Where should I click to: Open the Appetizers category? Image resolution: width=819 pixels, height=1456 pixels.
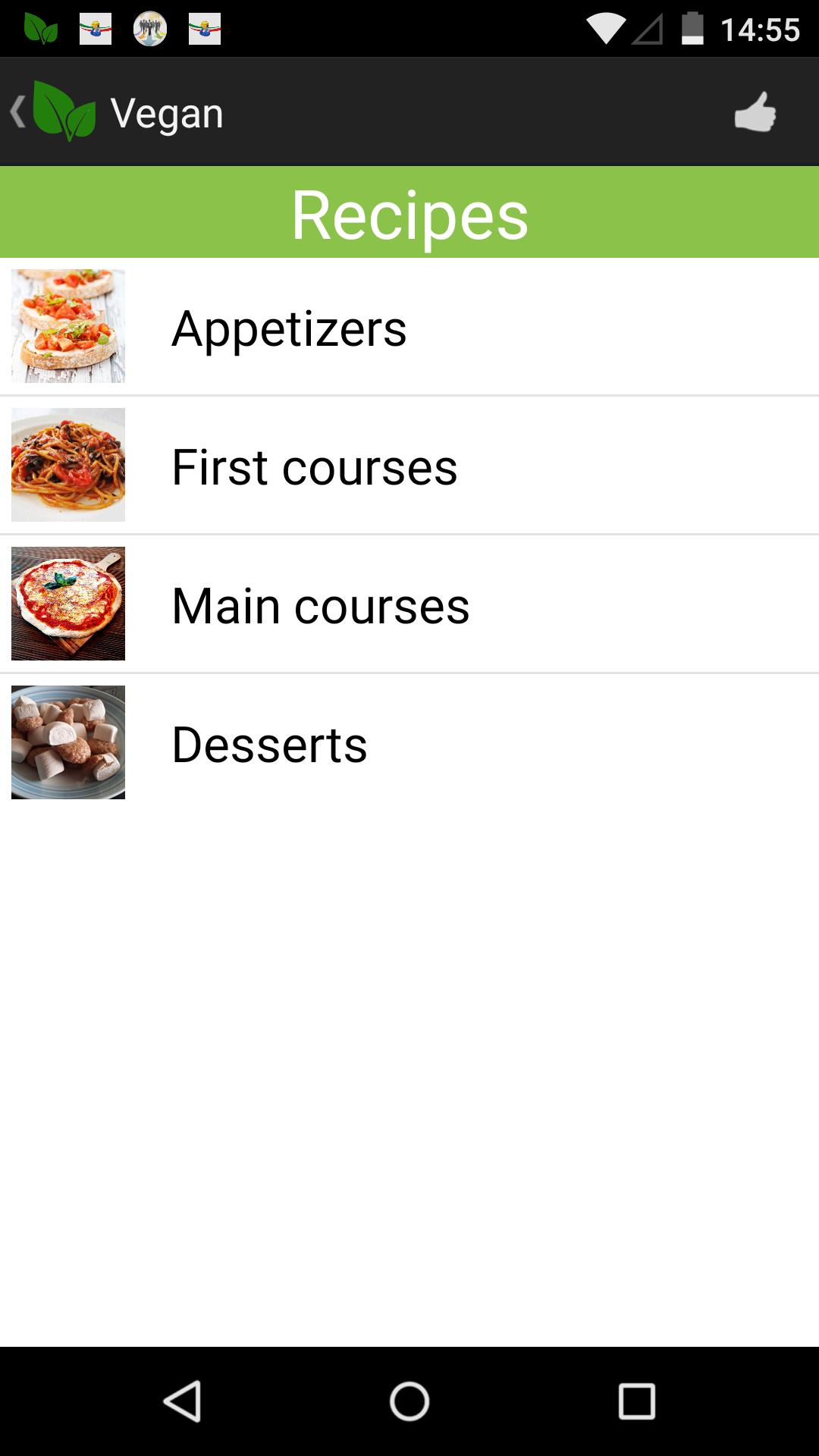(x=409, y=327)
